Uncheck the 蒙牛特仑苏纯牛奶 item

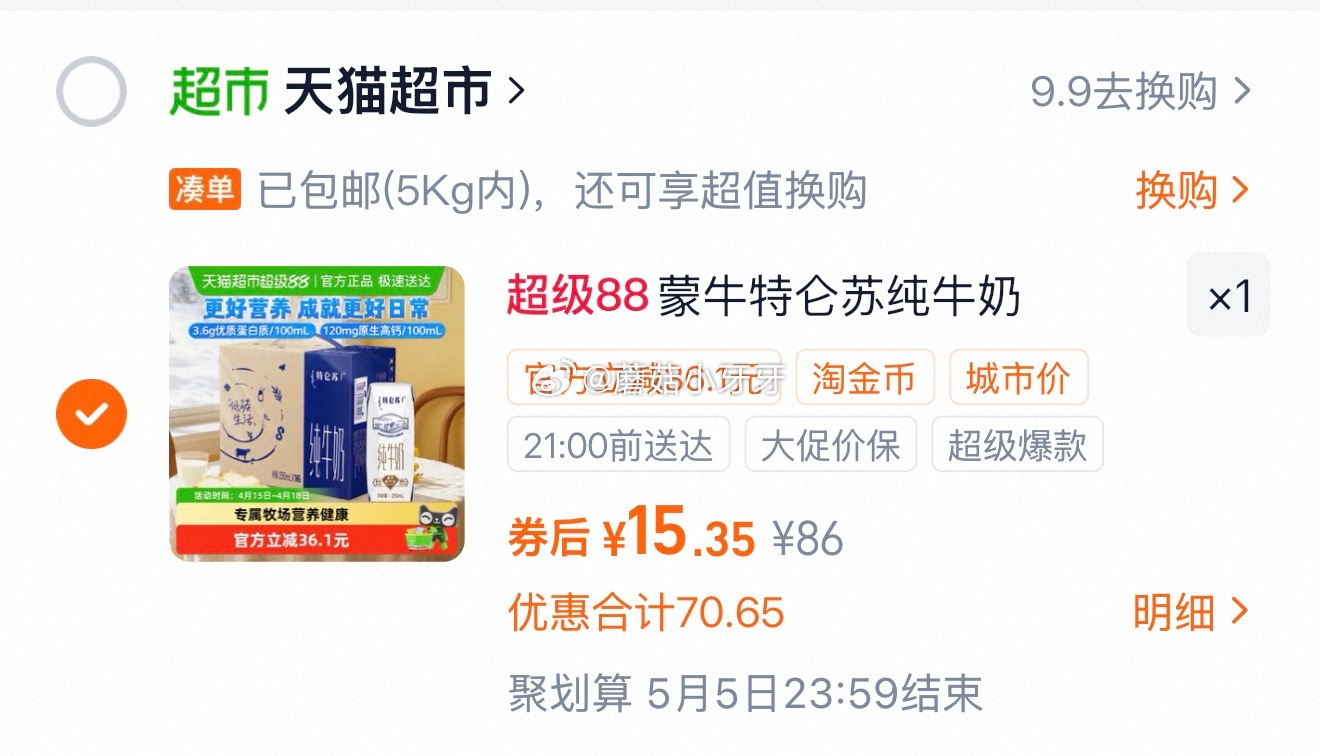click(x=91, y=413)
